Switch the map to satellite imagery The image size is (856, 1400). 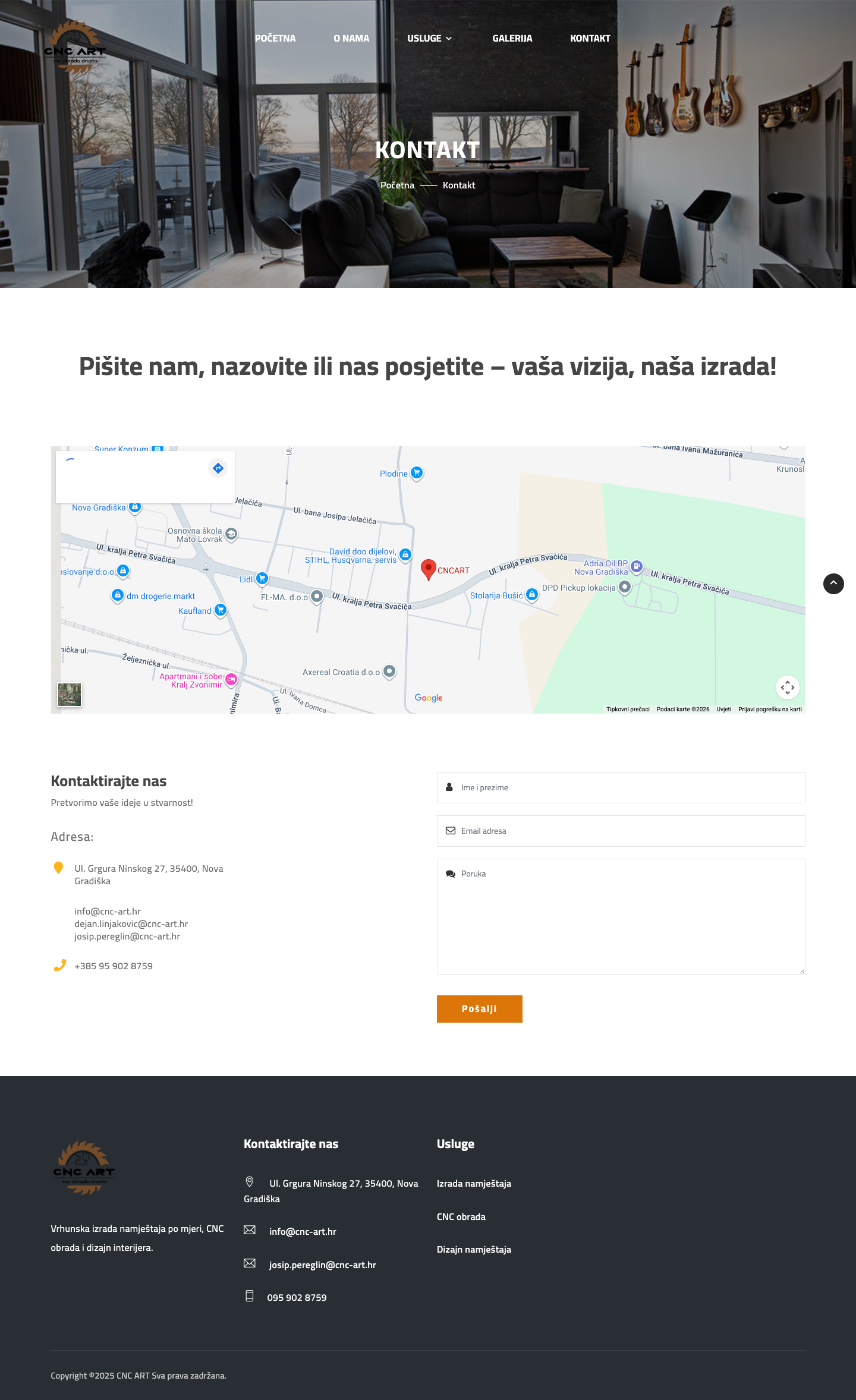(x=70, y=694)
